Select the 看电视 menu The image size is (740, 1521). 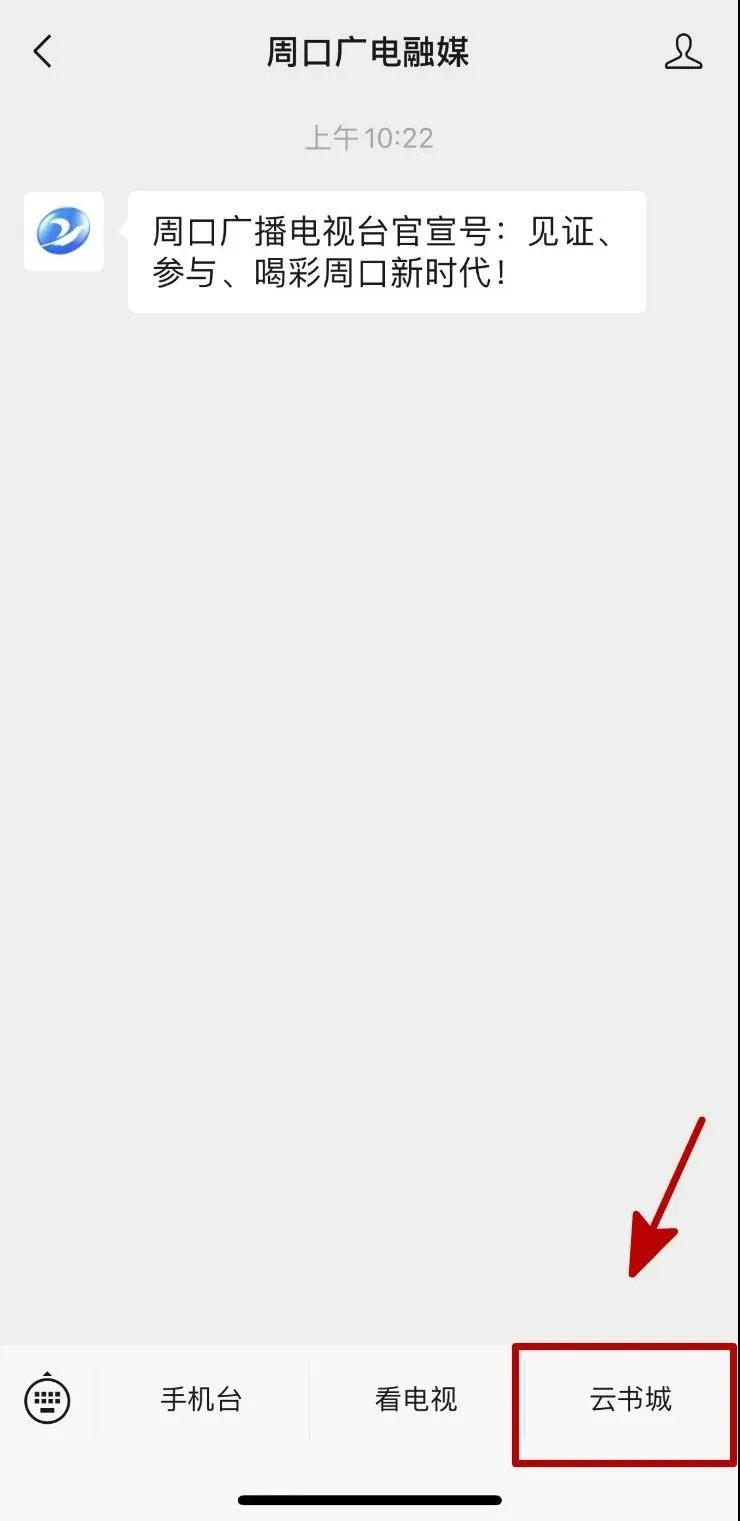(416, 1398)
